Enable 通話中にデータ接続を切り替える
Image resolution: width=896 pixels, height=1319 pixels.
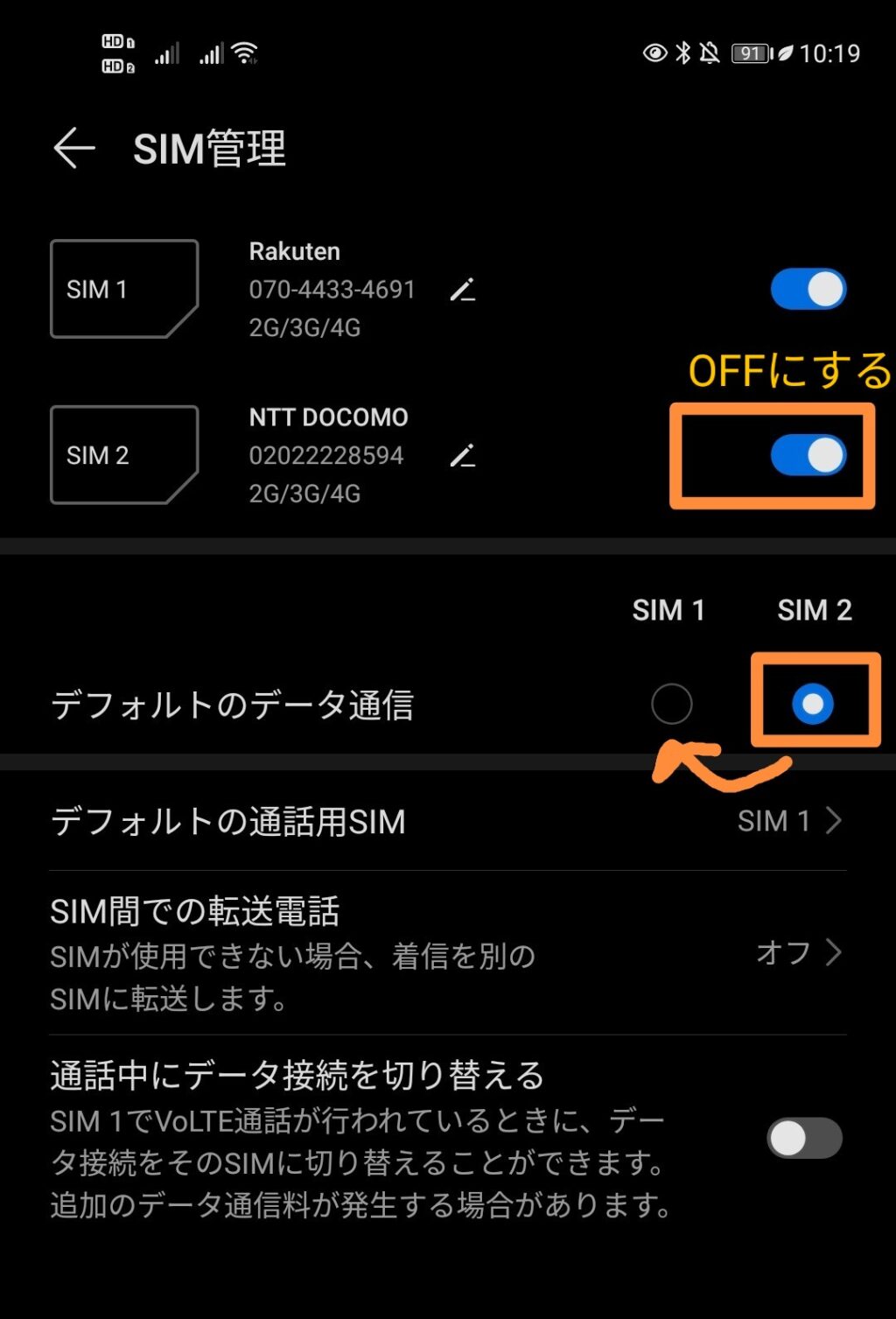(x=804, y=1138)
